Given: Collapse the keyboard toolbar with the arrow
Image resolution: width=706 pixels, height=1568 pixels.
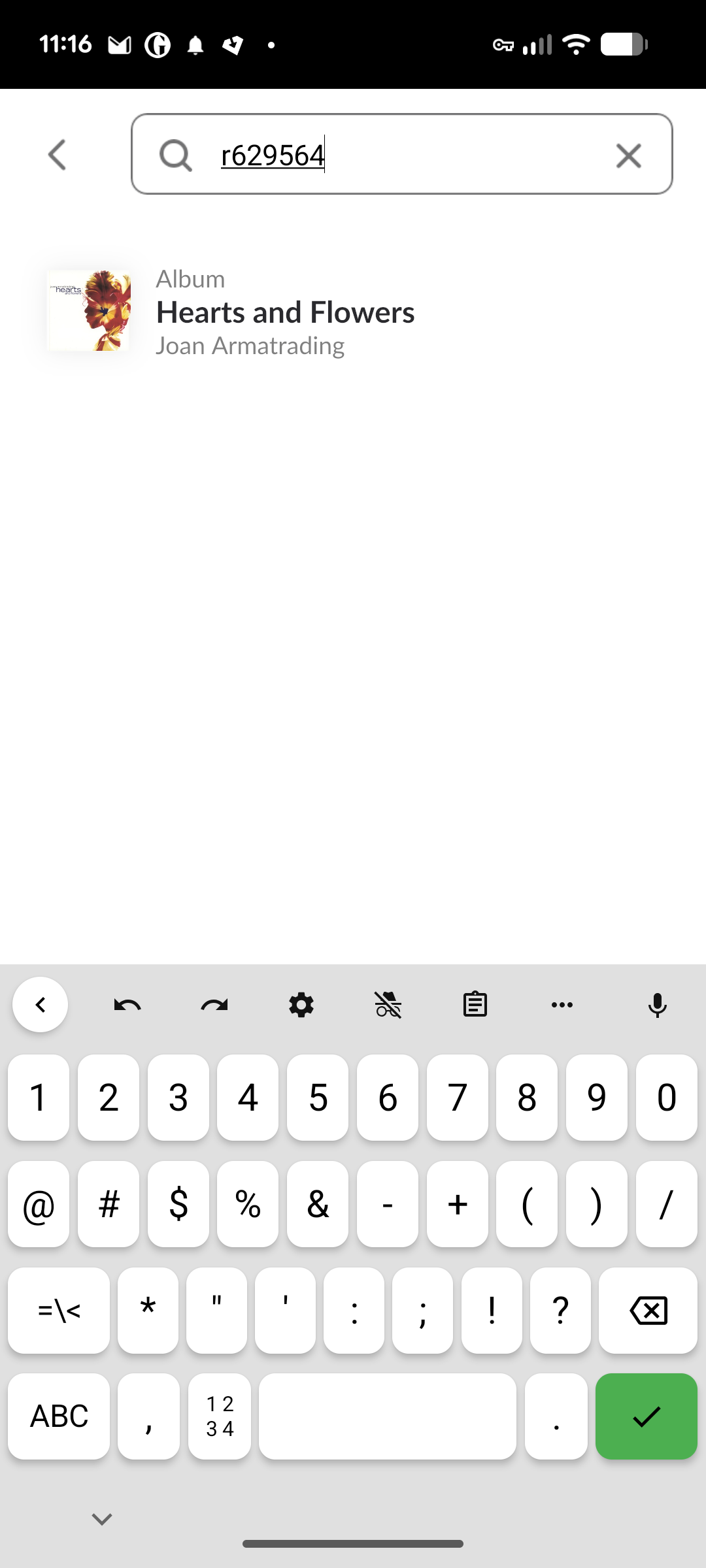Looking at the screenshot, I should 41,1005.
